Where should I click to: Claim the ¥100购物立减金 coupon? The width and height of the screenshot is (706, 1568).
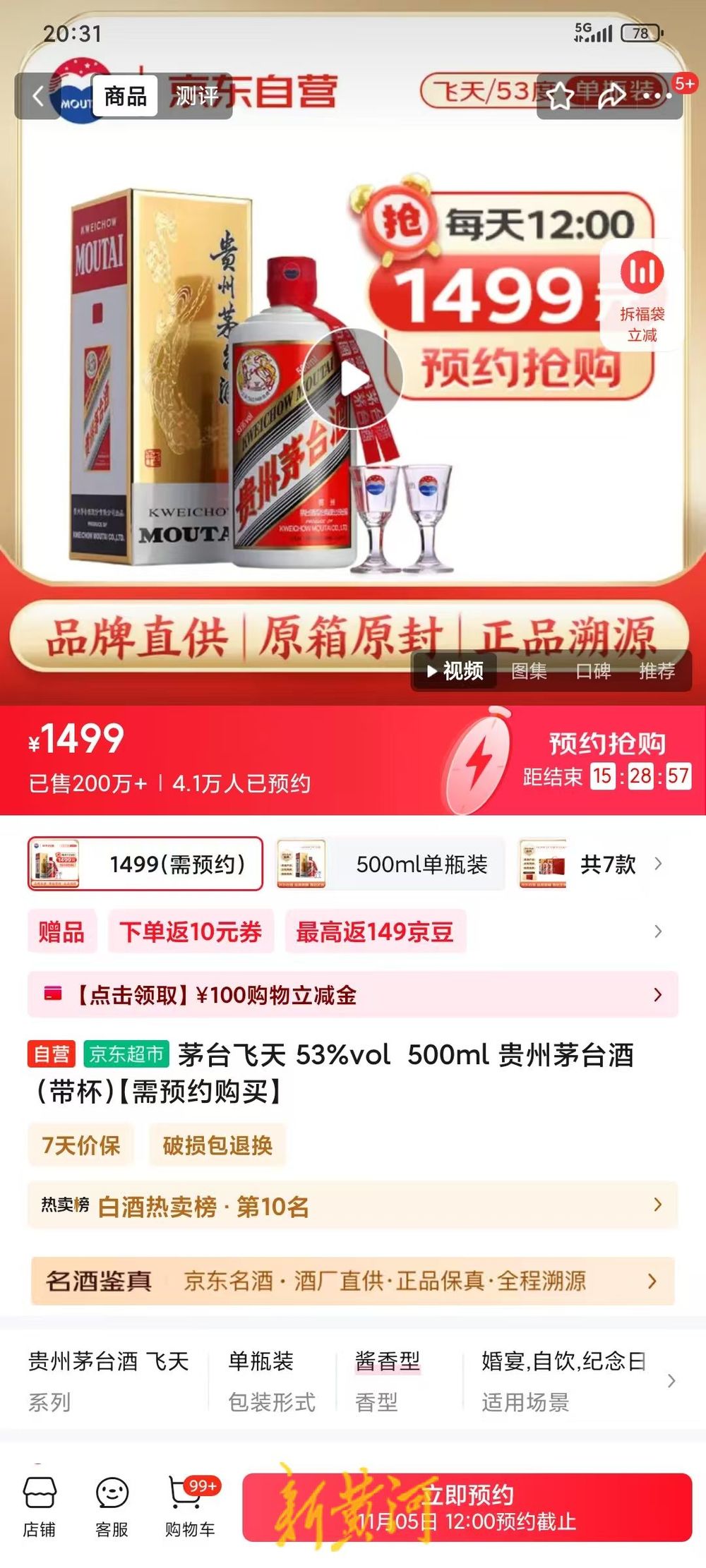pos(352,994)
